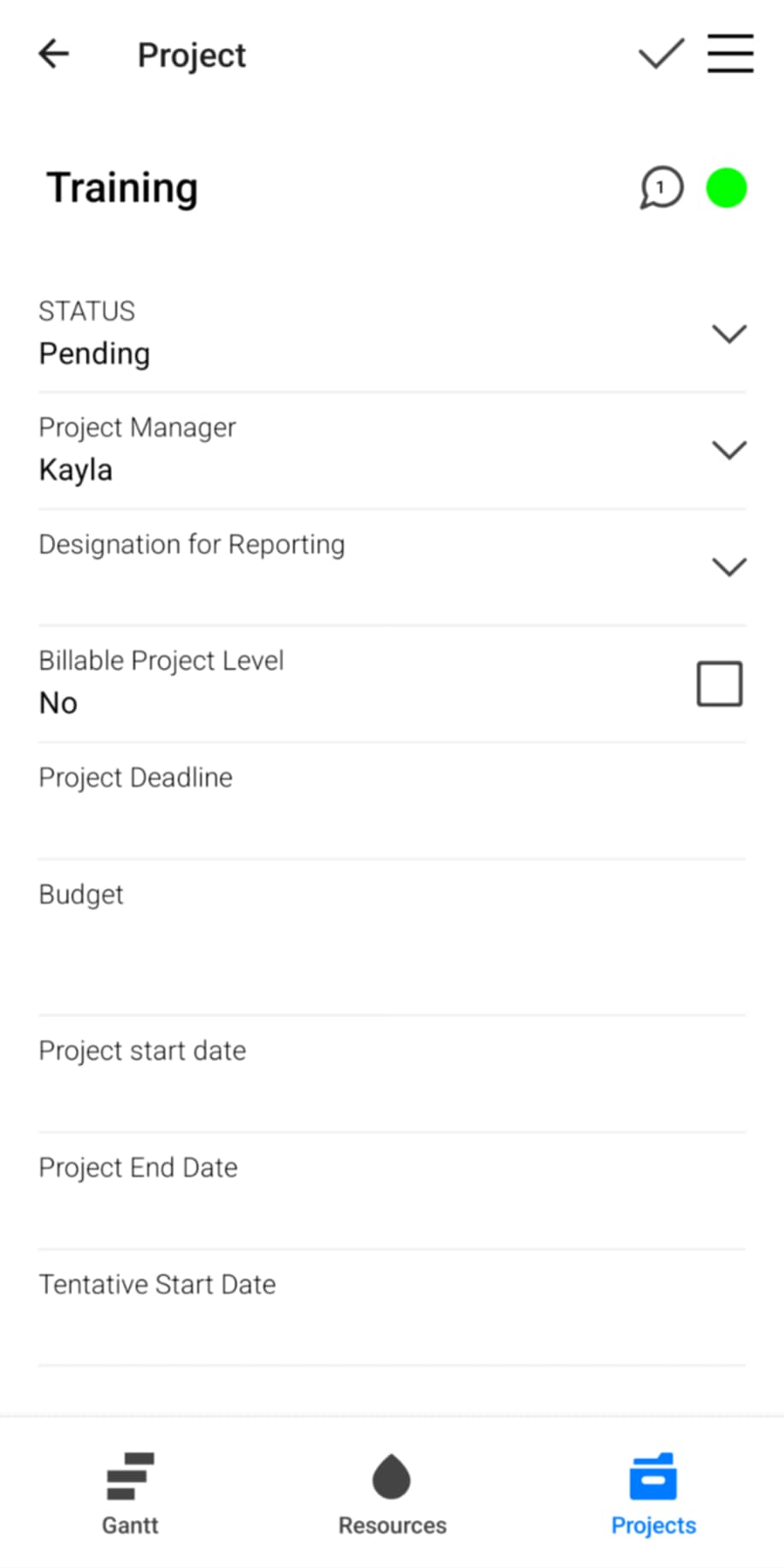
Task: Expand the STATUS dropdown showing Pending
Action: click(729, 334)
